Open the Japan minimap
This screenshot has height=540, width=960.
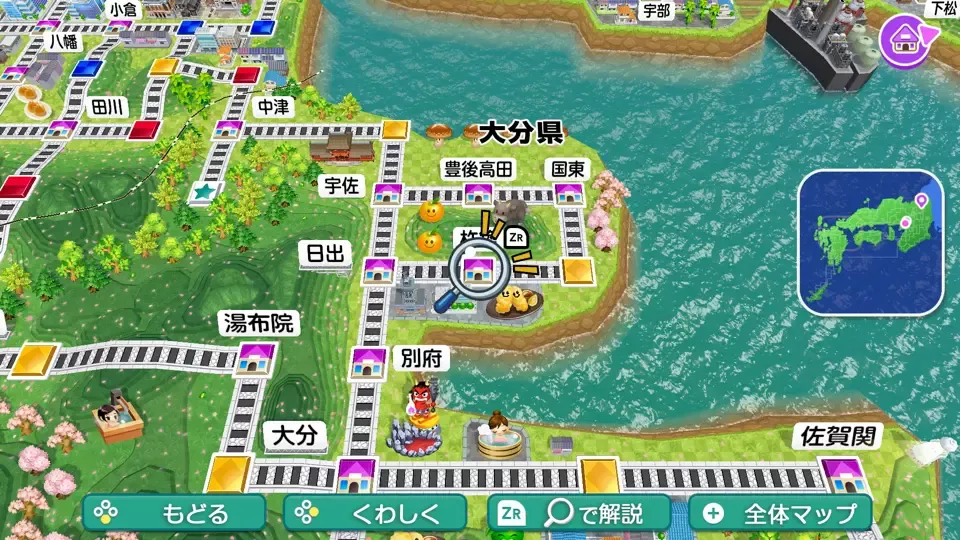pos(870,243)
